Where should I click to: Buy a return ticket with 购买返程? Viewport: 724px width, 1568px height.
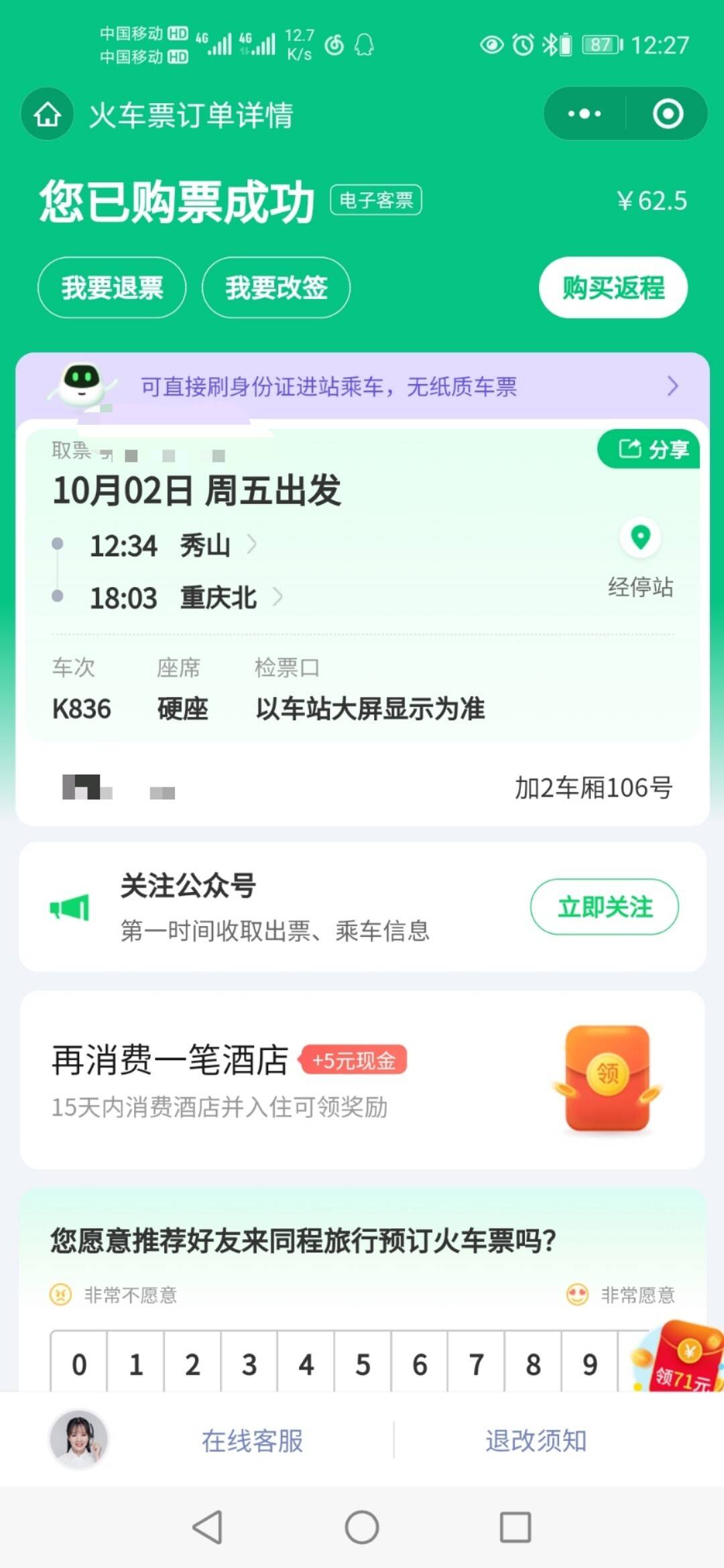coord(613,287)
